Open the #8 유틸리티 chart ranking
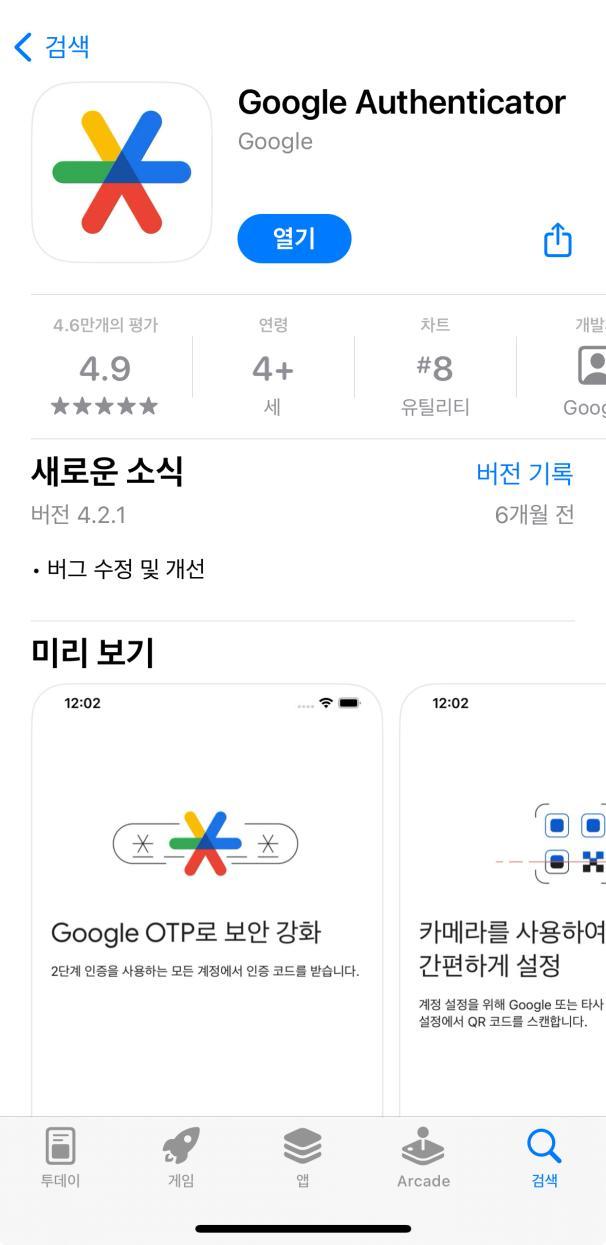 435,367
